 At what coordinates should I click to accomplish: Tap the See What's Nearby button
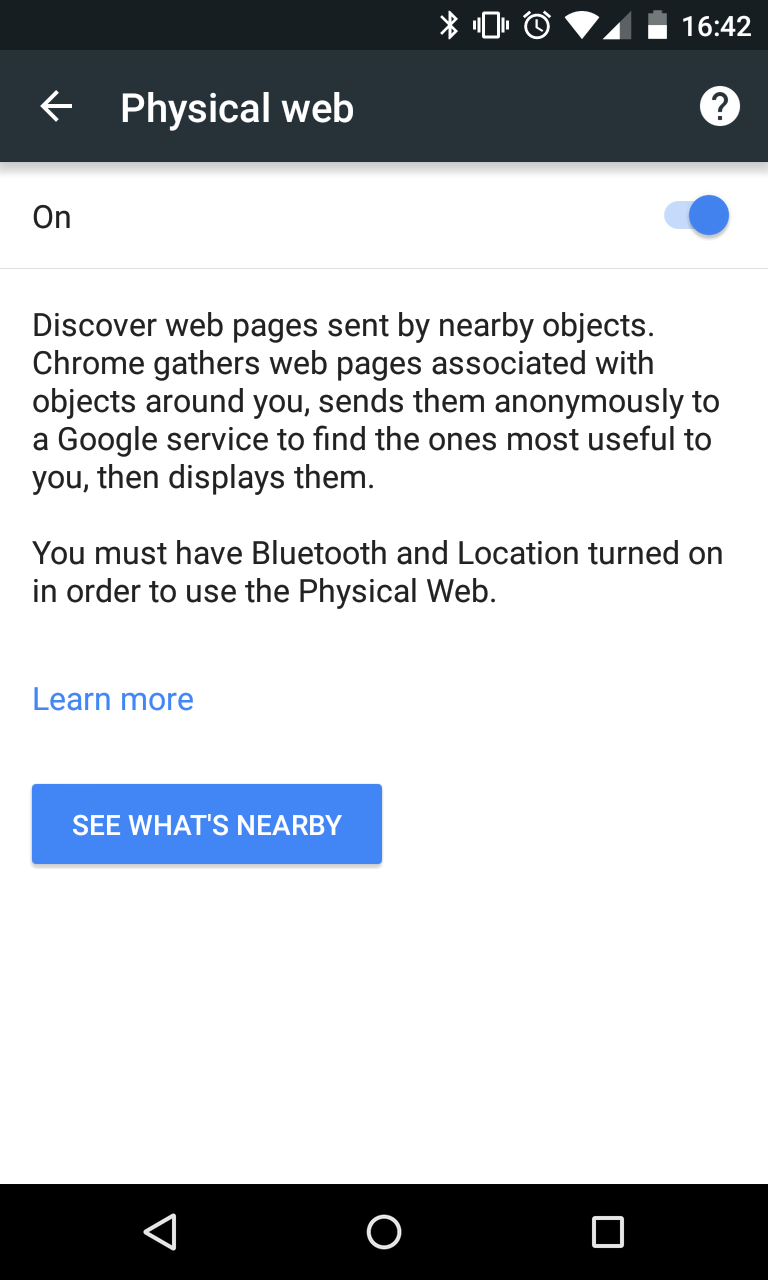(x=207, y=824)
